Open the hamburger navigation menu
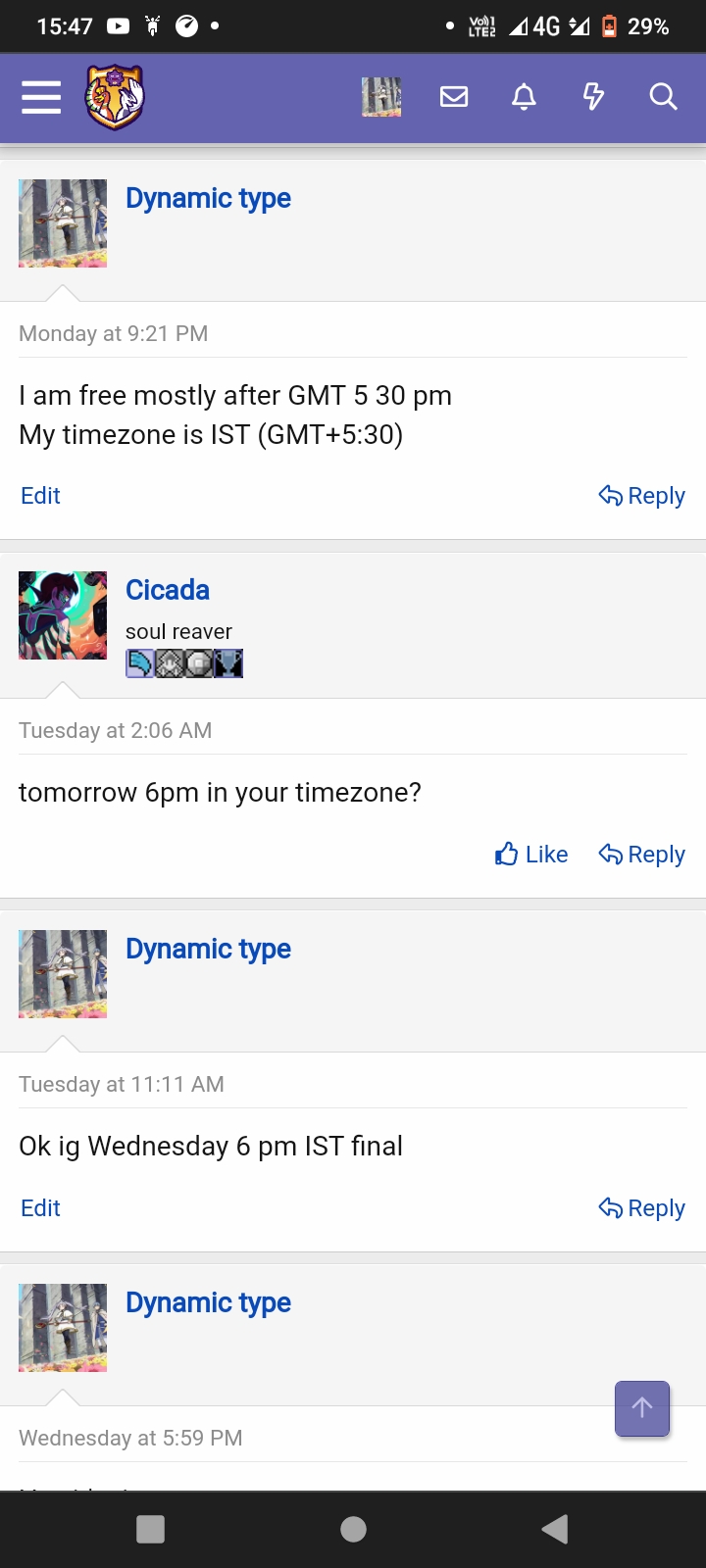706x1568 pixels. coord(41,97)
